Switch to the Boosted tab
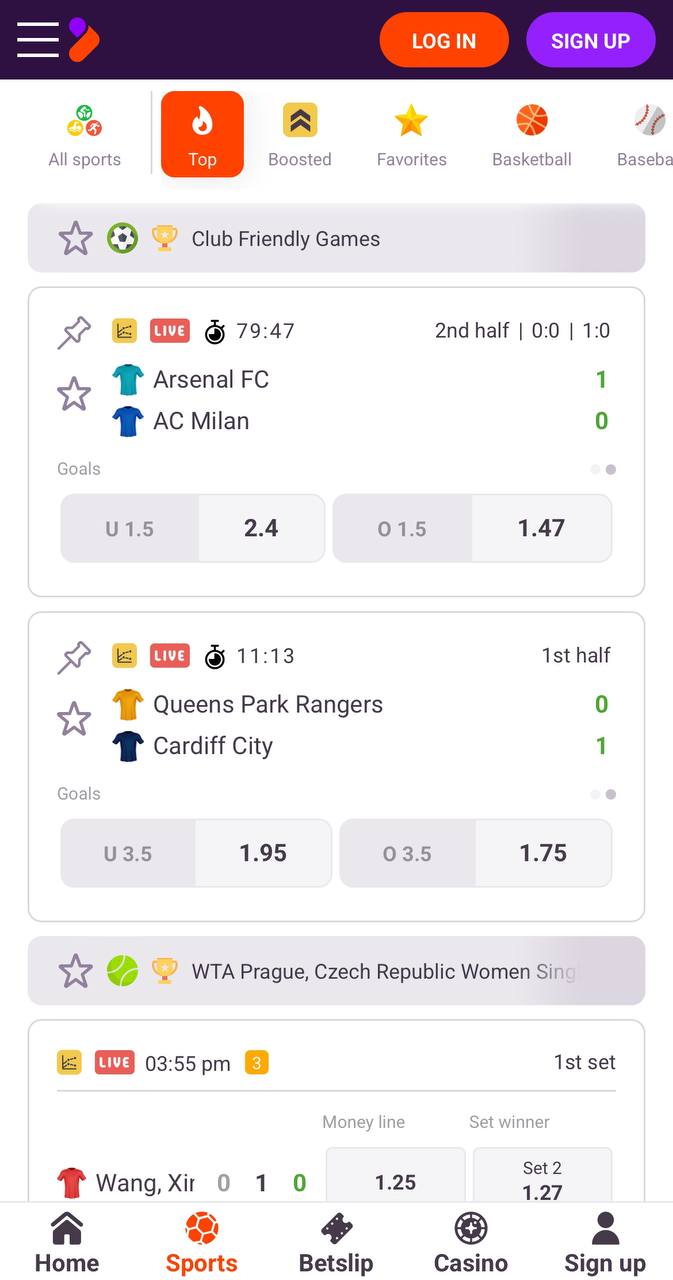The width and height of the screenshot is (673, 1280). 300,135
